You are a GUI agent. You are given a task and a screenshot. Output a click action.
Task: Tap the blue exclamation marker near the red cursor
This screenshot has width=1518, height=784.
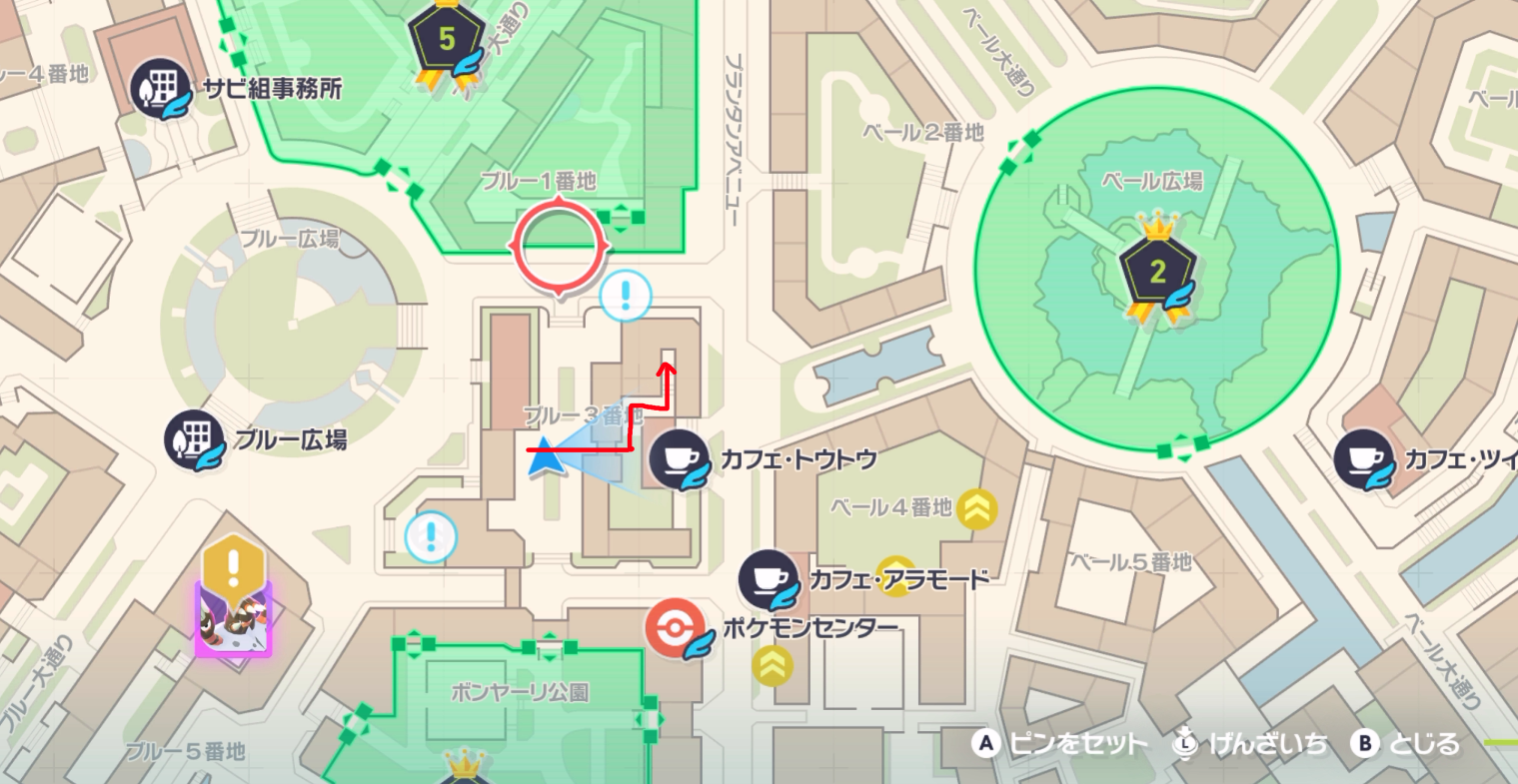[626, 296]
